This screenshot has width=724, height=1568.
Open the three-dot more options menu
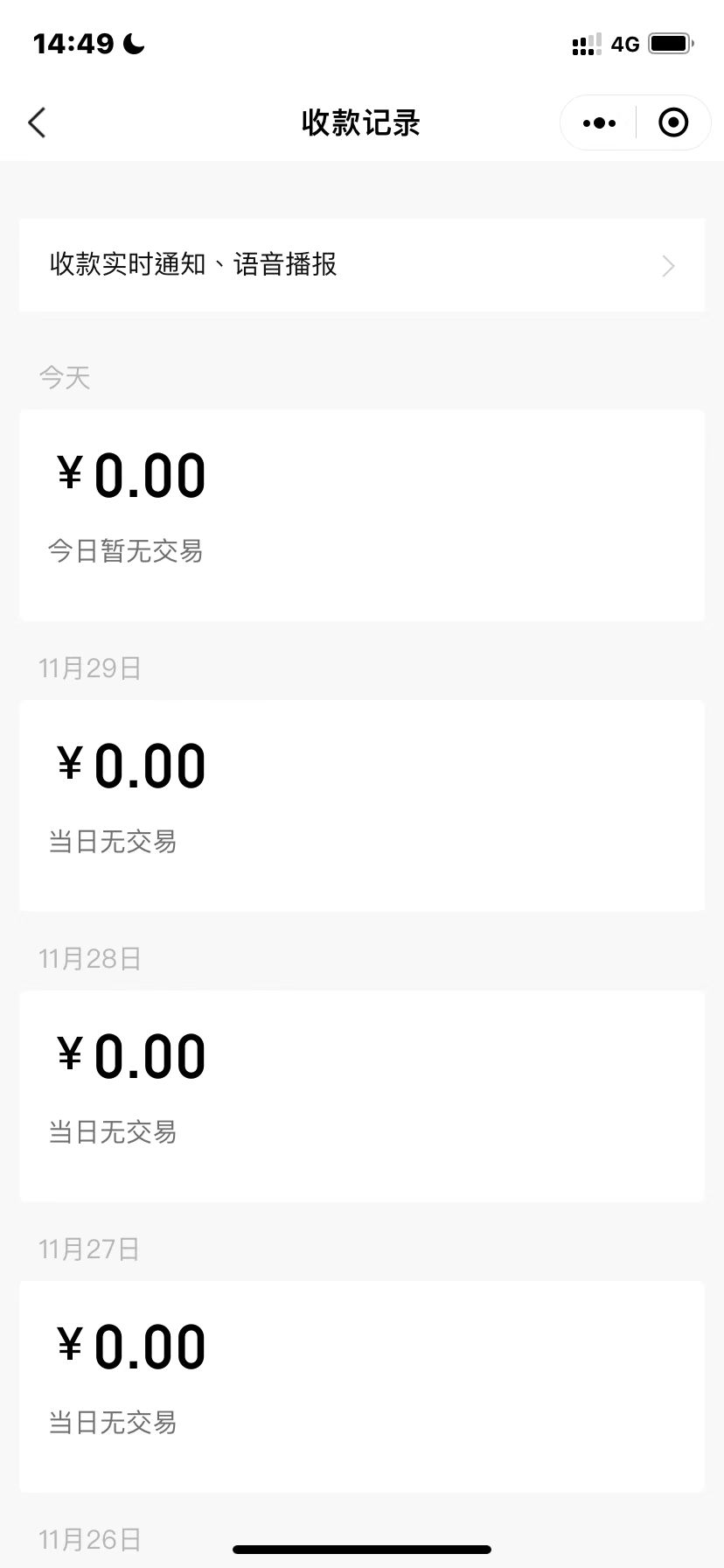click(599, 122)
